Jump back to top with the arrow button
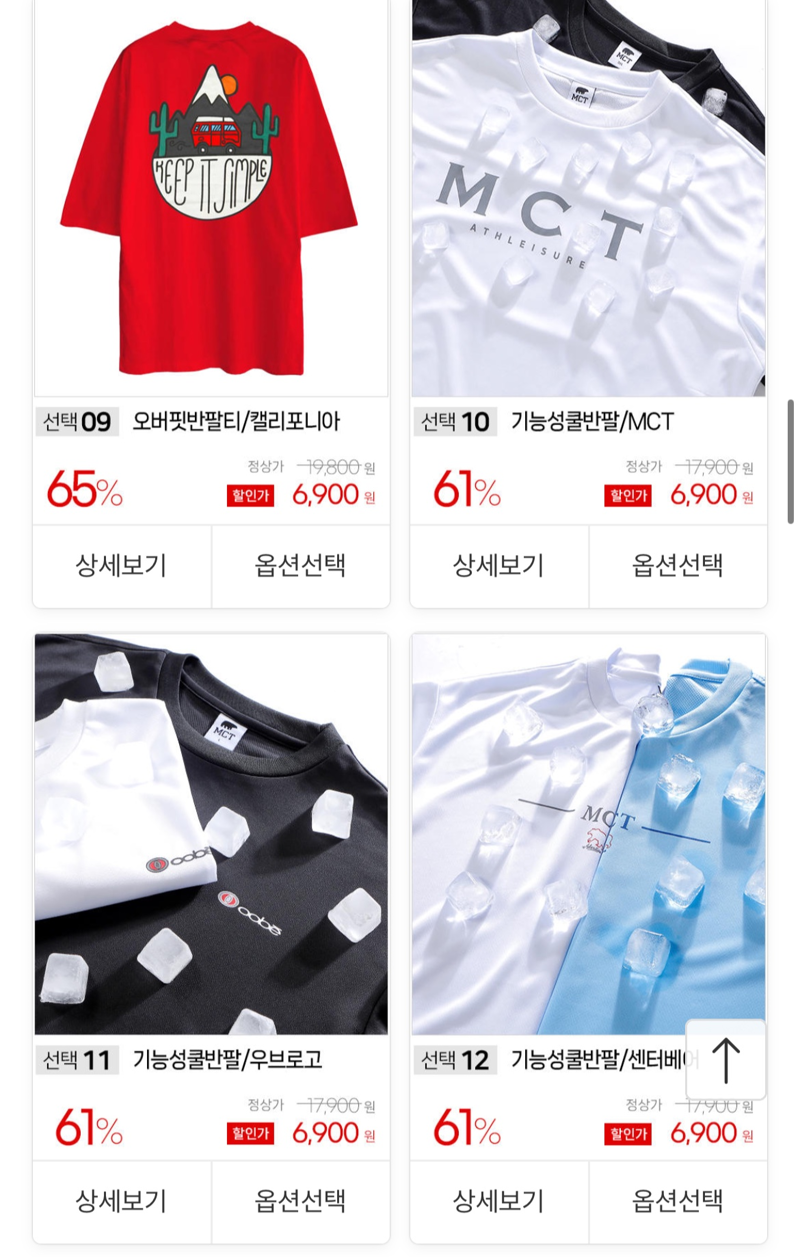800x1257 pixels. click(x=726, y=1060)
